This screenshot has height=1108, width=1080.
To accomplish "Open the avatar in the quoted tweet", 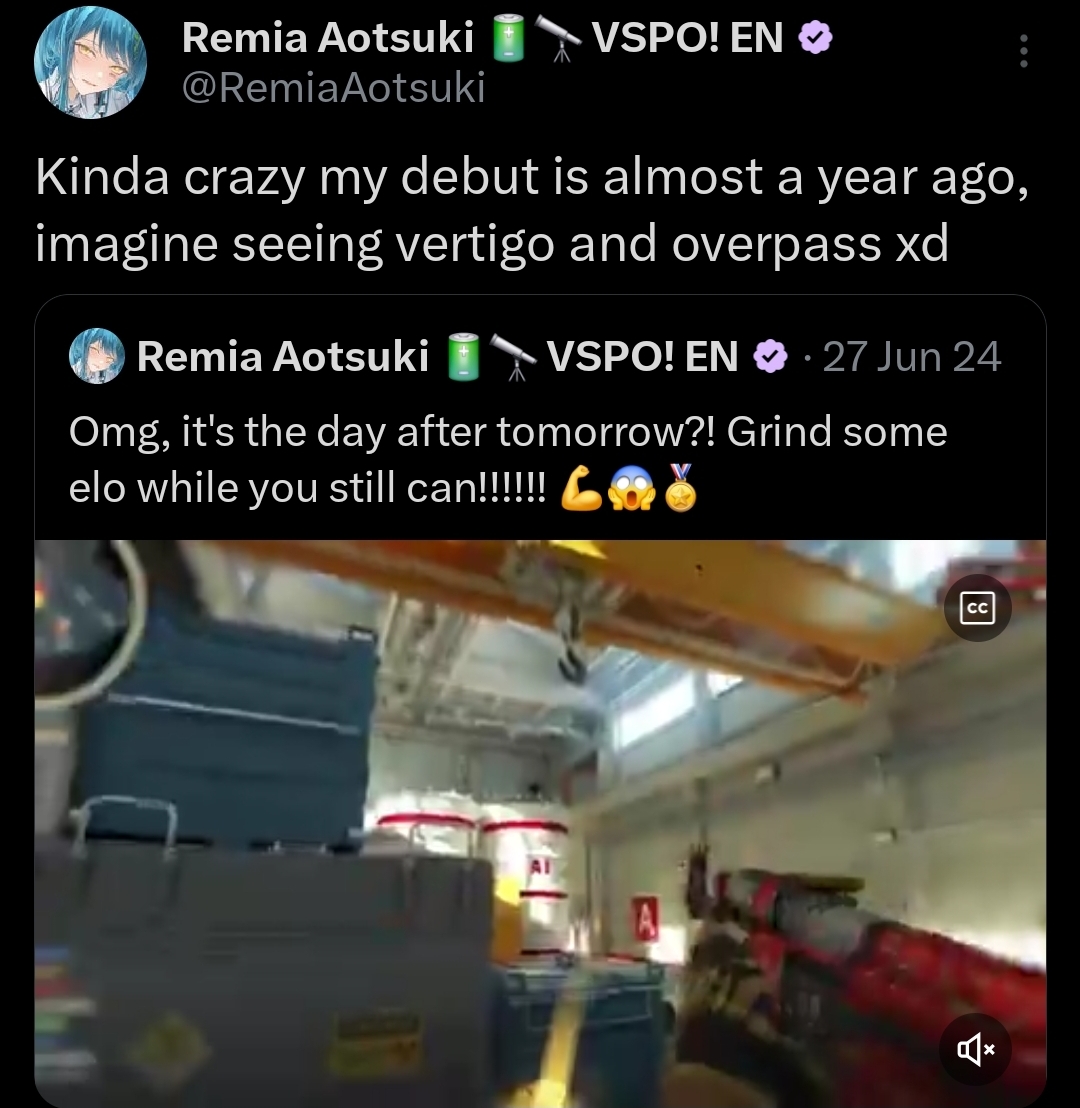I will 97,357.
